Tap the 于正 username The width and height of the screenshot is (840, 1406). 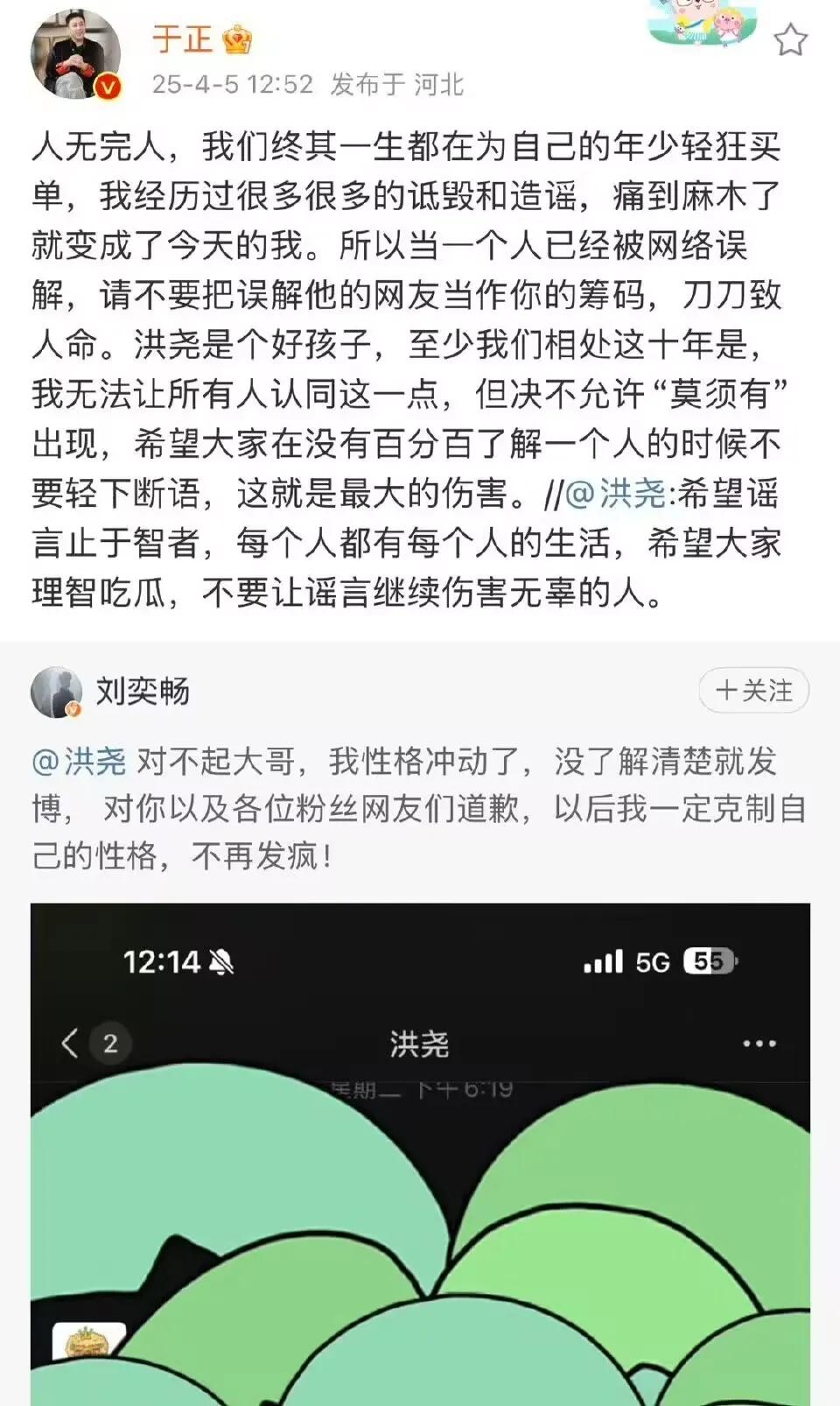pyautogui.click(x=182, y=39)
